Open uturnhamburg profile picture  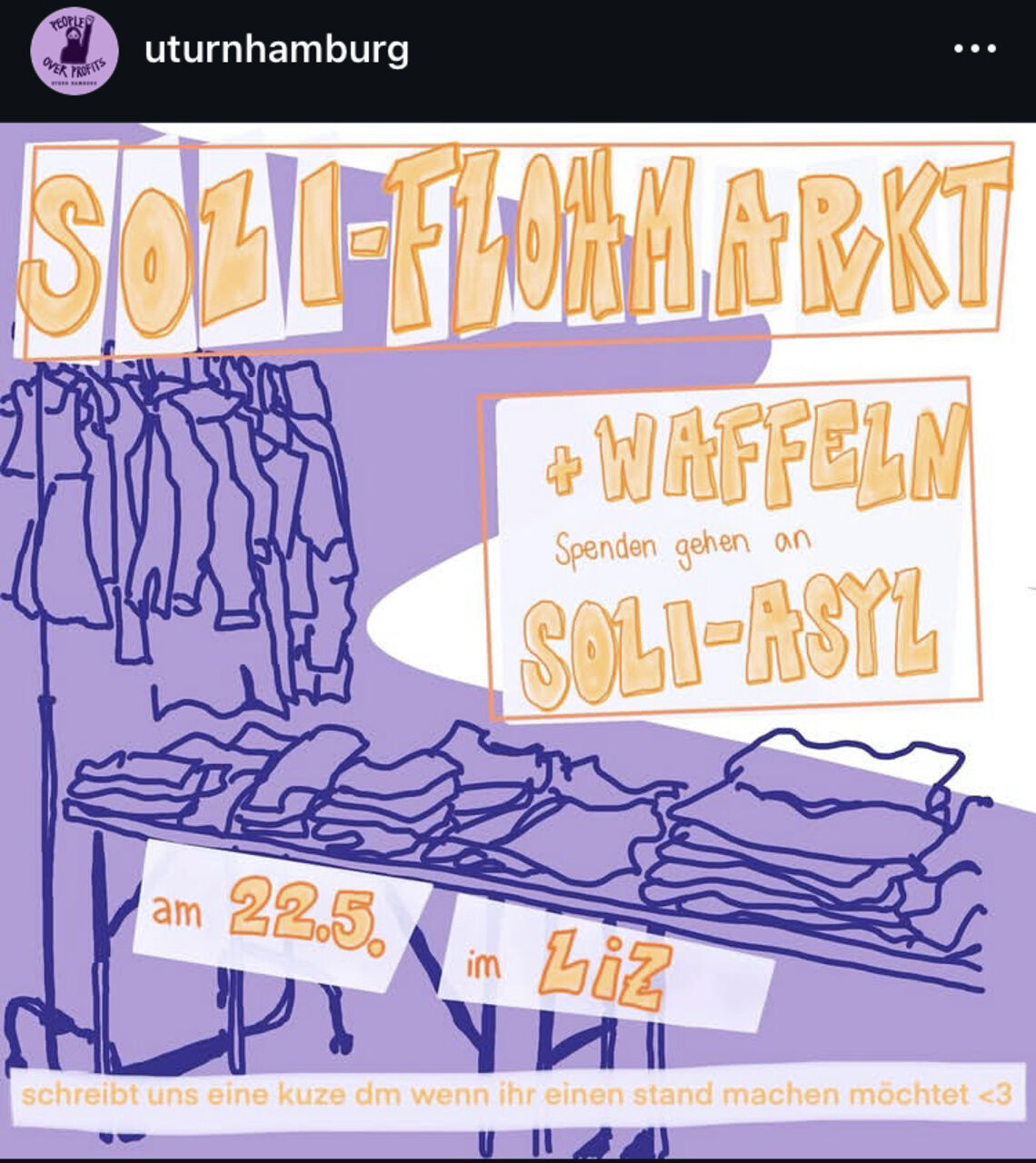click(74, 51)
